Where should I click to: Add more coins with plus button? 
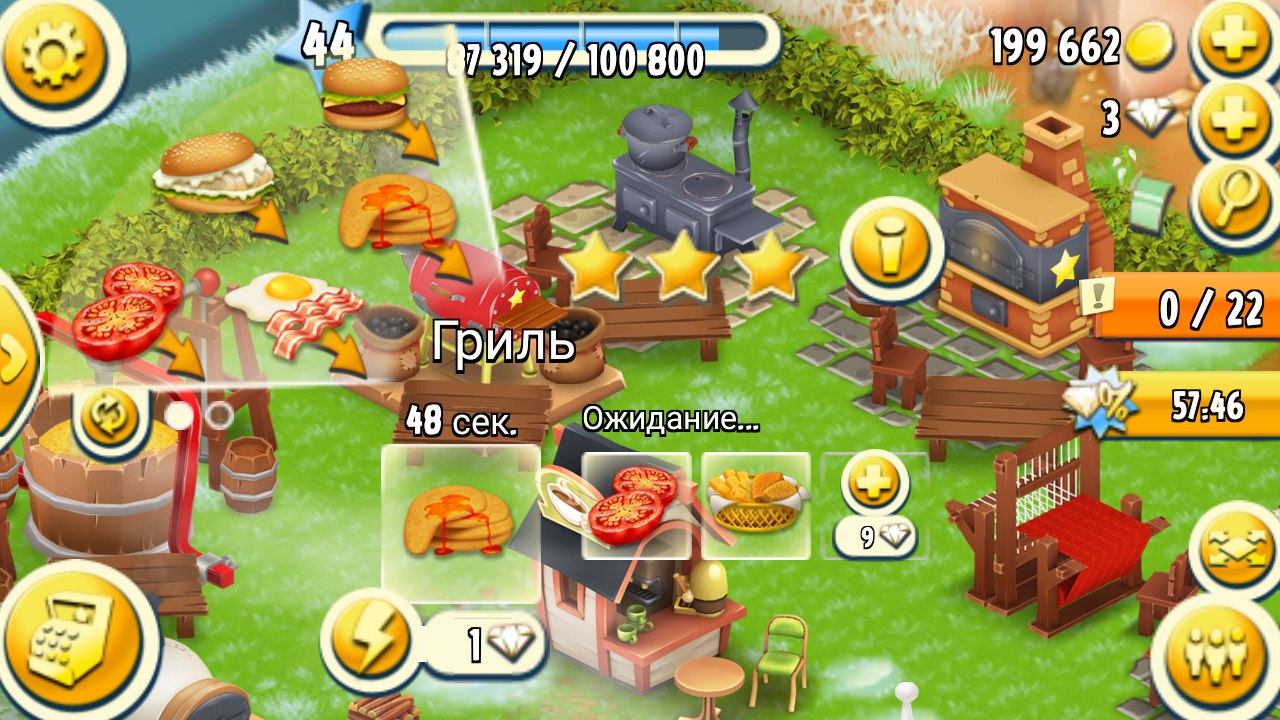1232,40
